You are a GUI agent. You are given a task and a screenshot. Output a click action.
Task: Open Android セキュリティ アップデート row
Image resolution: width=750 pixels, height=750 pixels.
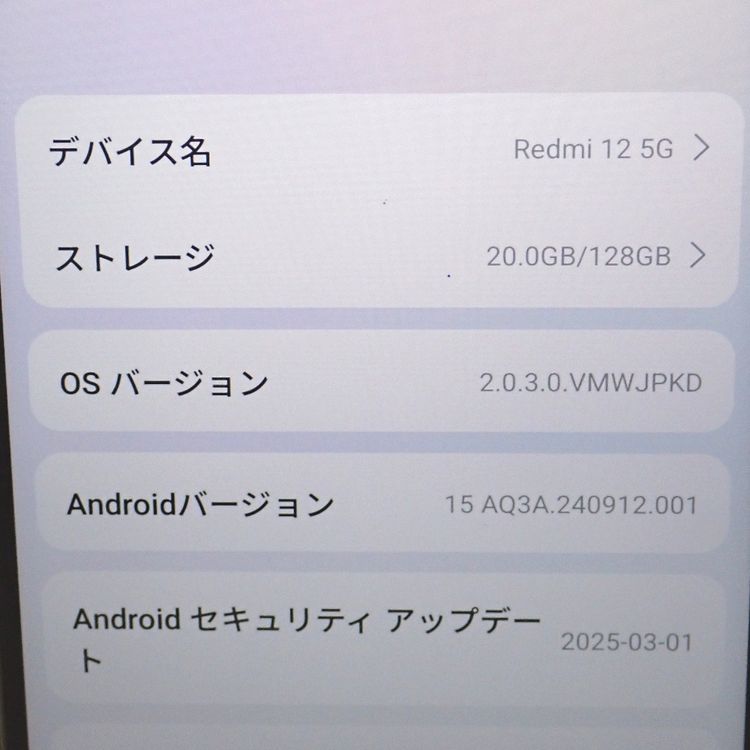380,640
